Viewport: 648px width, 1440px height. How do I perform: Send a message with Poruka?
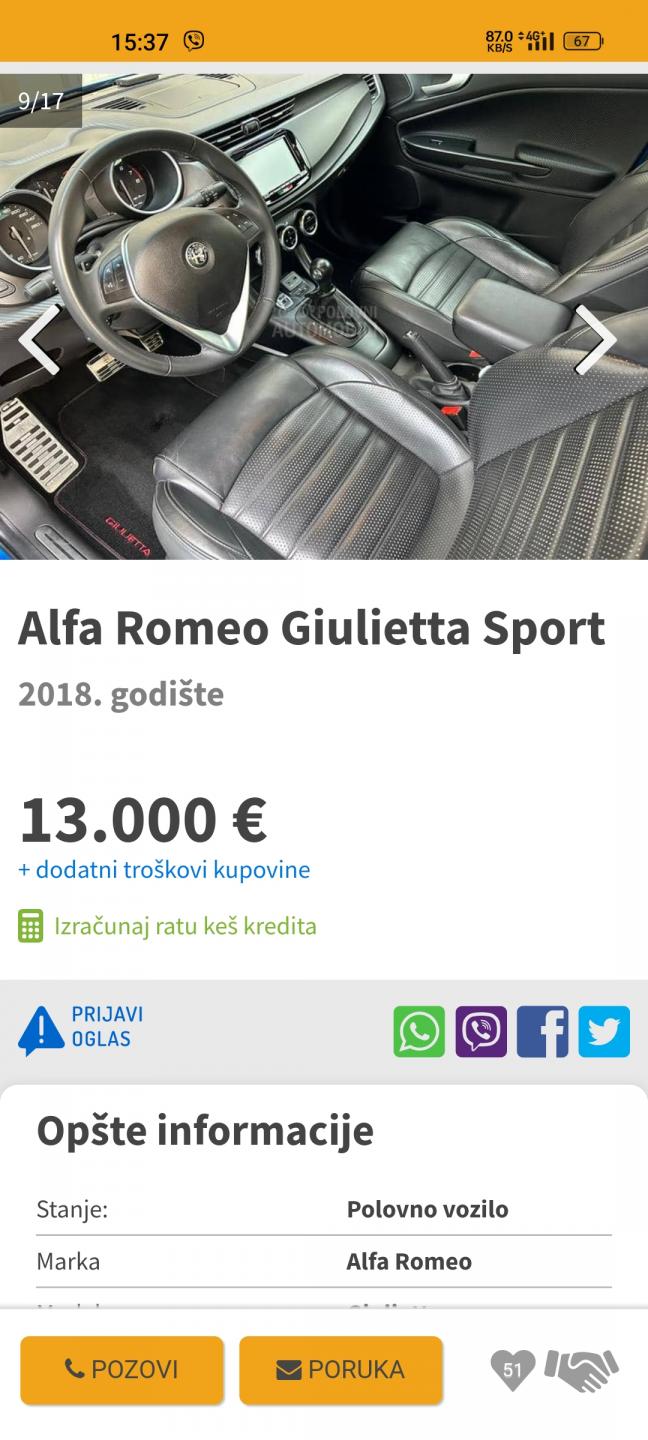341,1370
